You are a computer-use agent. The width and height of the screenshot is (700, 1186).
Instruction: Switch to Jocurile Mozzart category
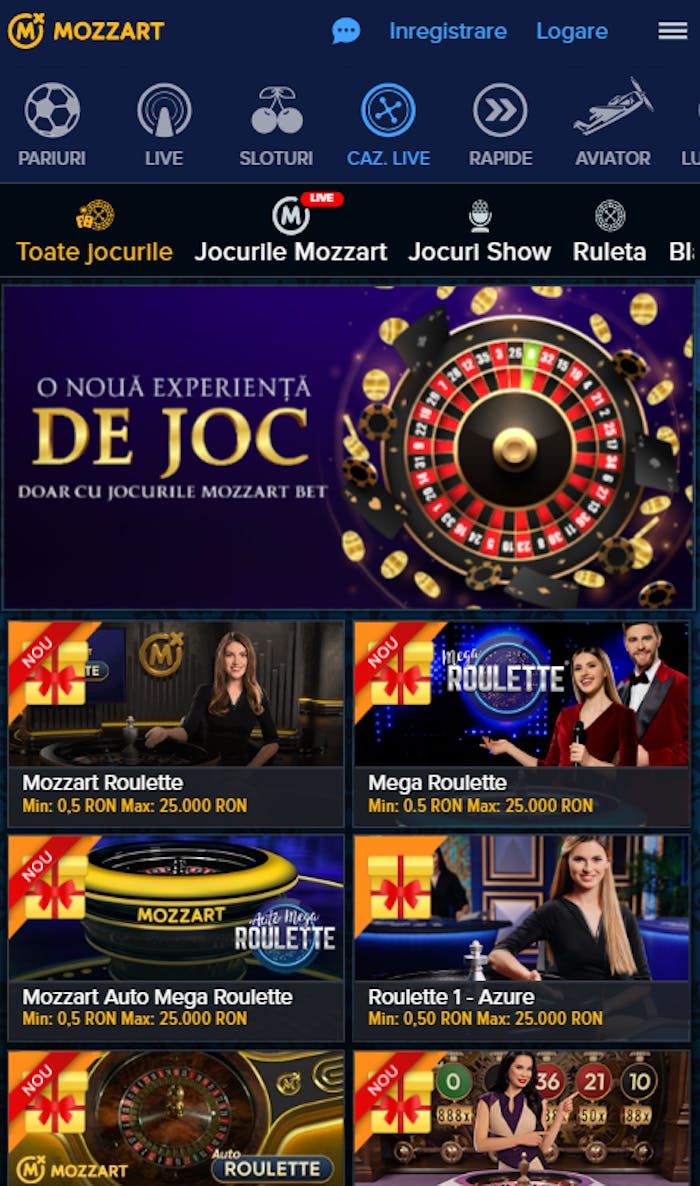[291, 233]
